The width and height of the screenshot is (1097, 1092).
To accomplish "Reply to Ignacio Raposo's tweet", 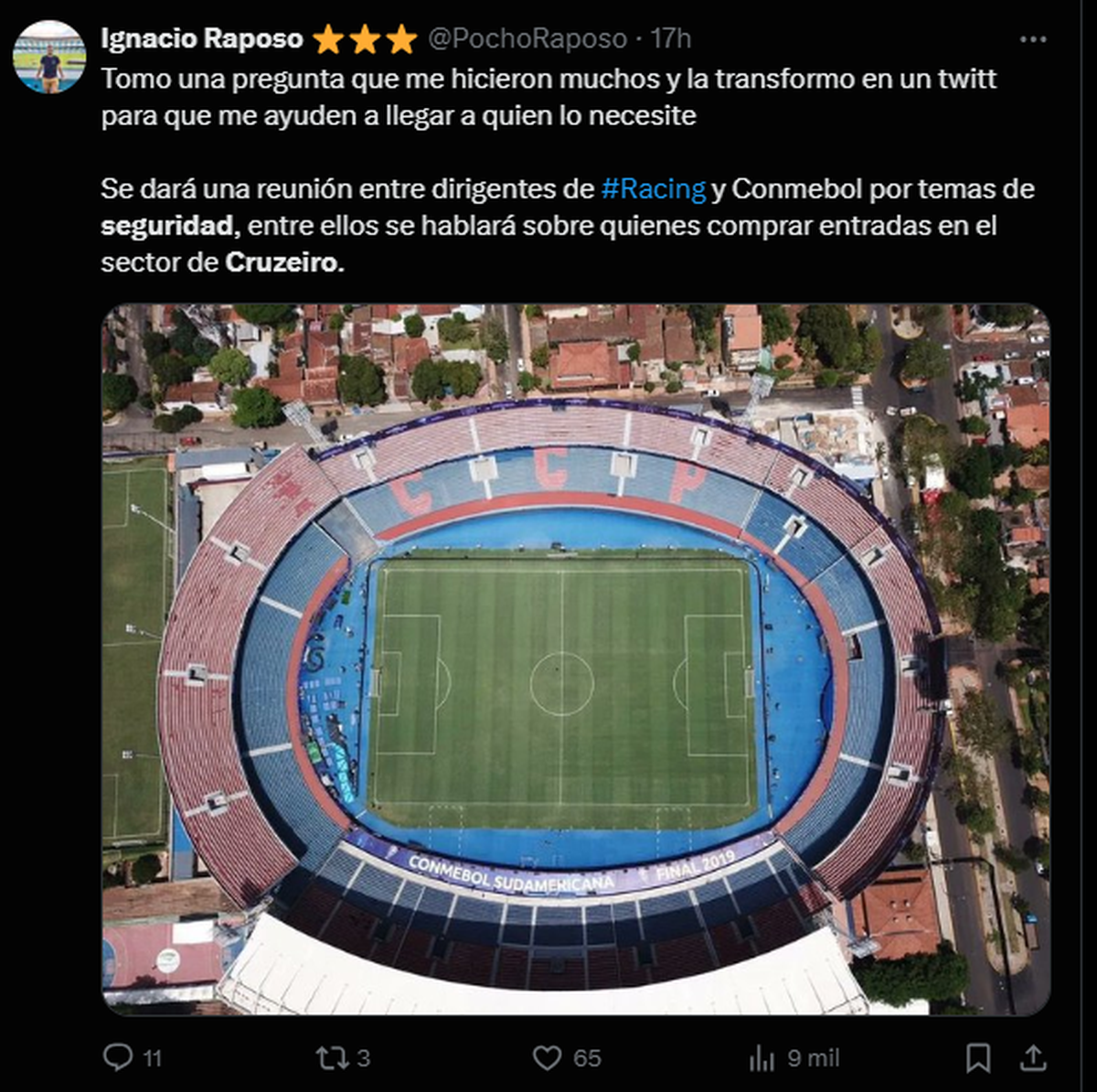I will click(x=119, y=1058).
